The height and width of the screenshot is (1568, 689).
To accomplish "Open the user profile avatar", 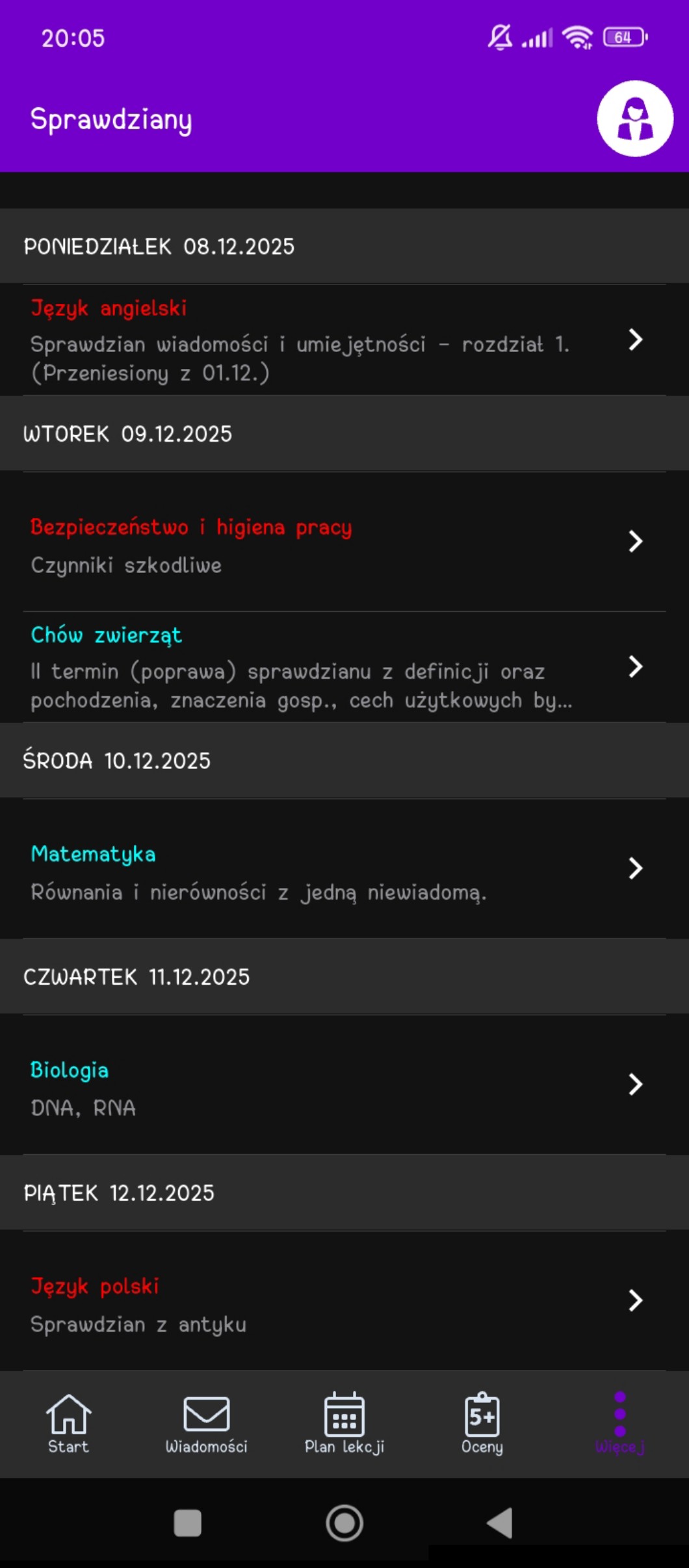I will click(x=634, y=119).
